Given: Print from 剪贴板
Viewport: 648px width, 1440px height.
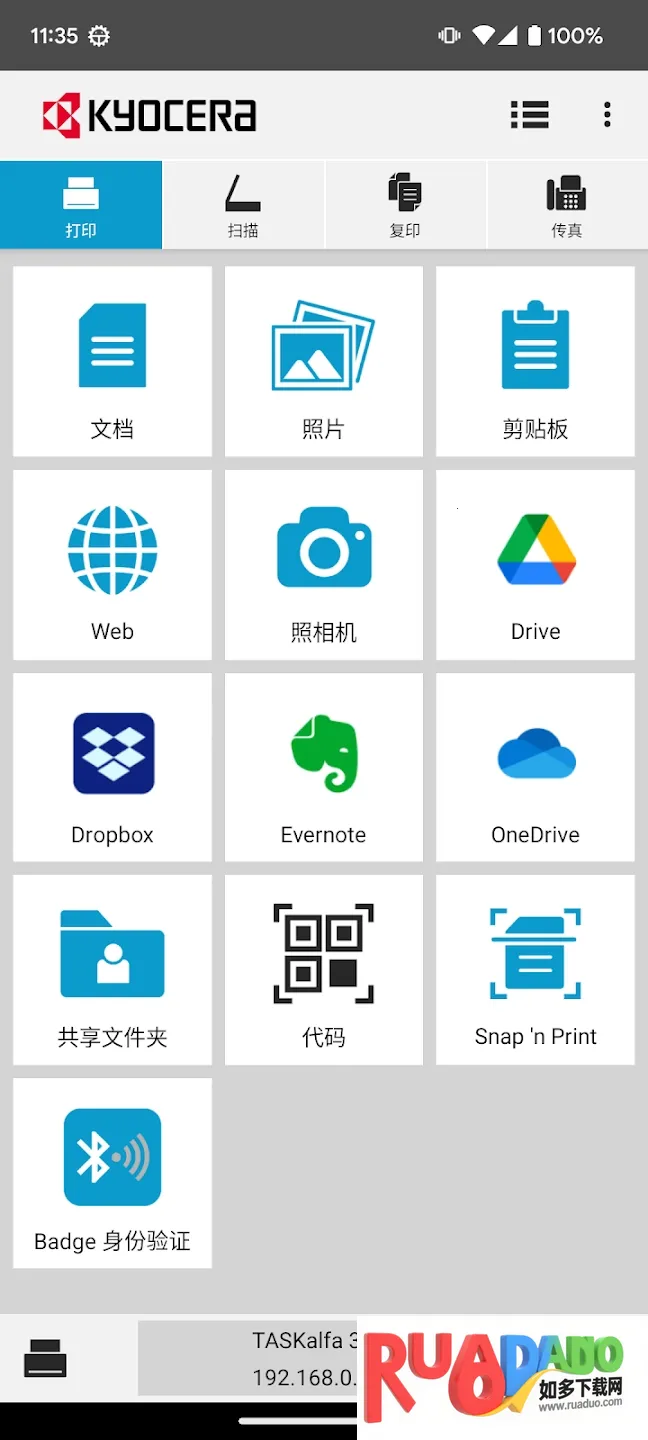Looking at the screenshot, I should coord(535,361).
